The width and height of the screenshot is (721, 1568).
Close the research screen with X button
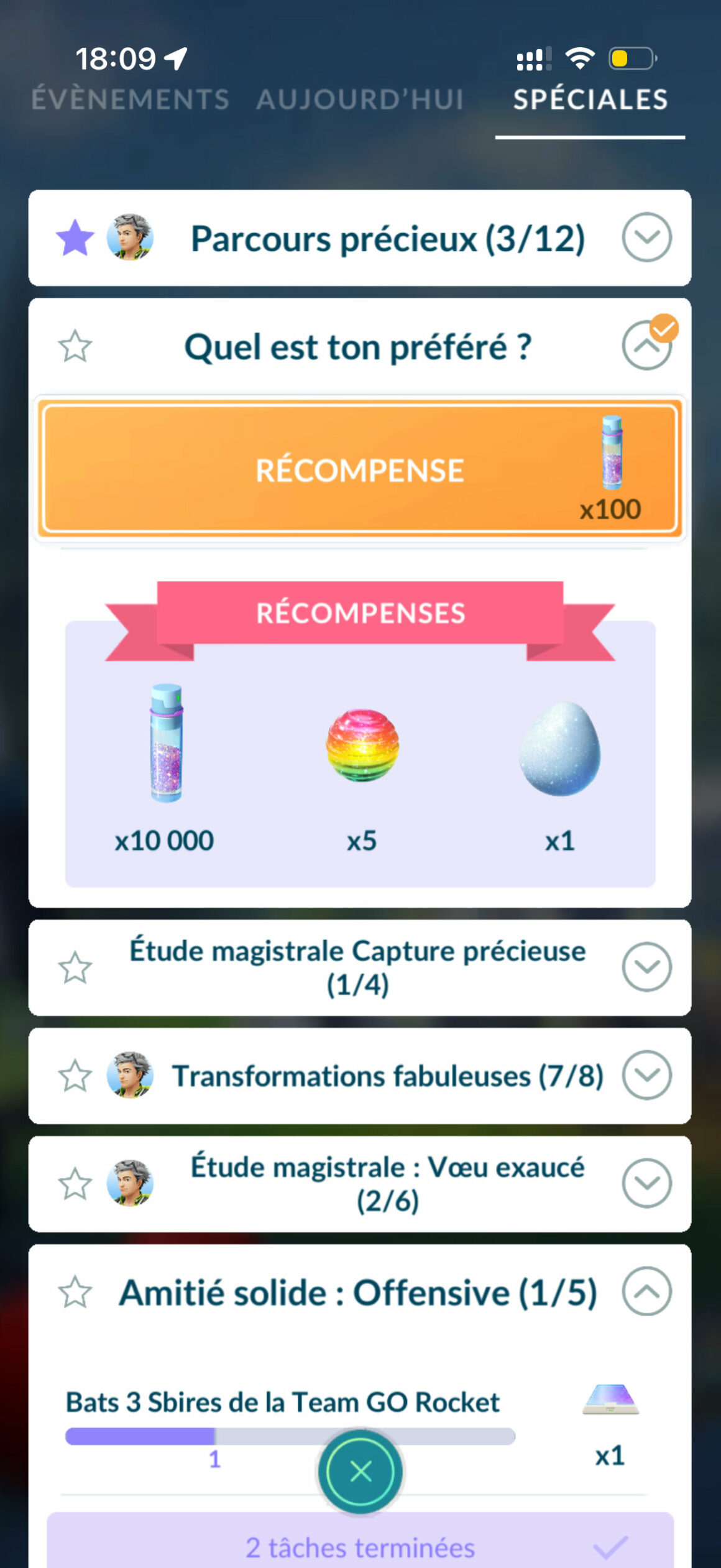(x=360, y=1472)
